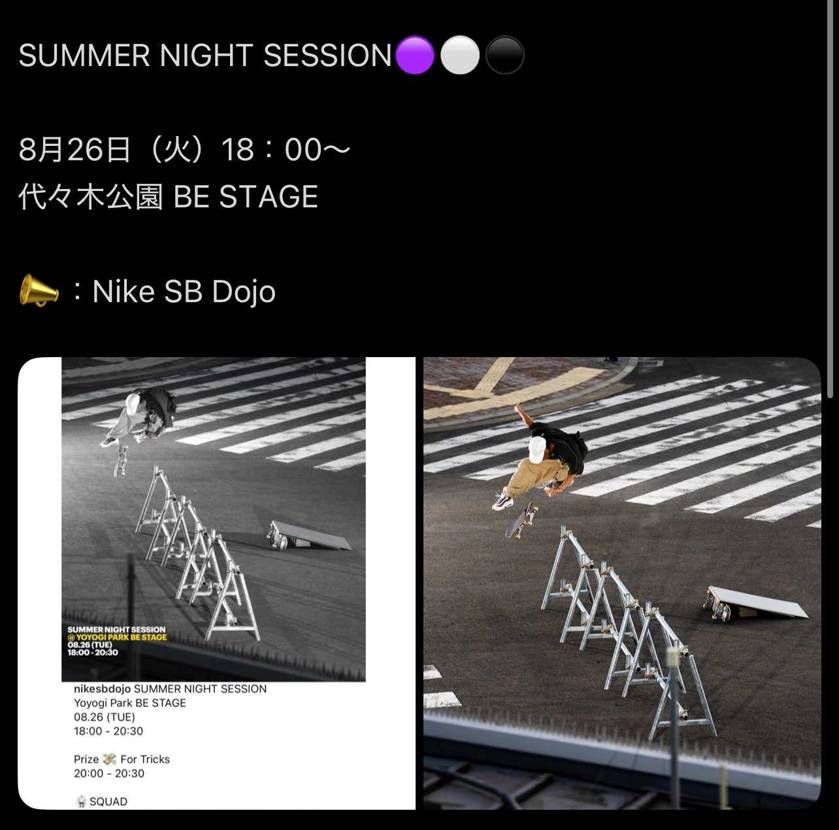839x830 pixels.
Task: Open the left attached image with event flyer
Action: click(x=216, y=583)
